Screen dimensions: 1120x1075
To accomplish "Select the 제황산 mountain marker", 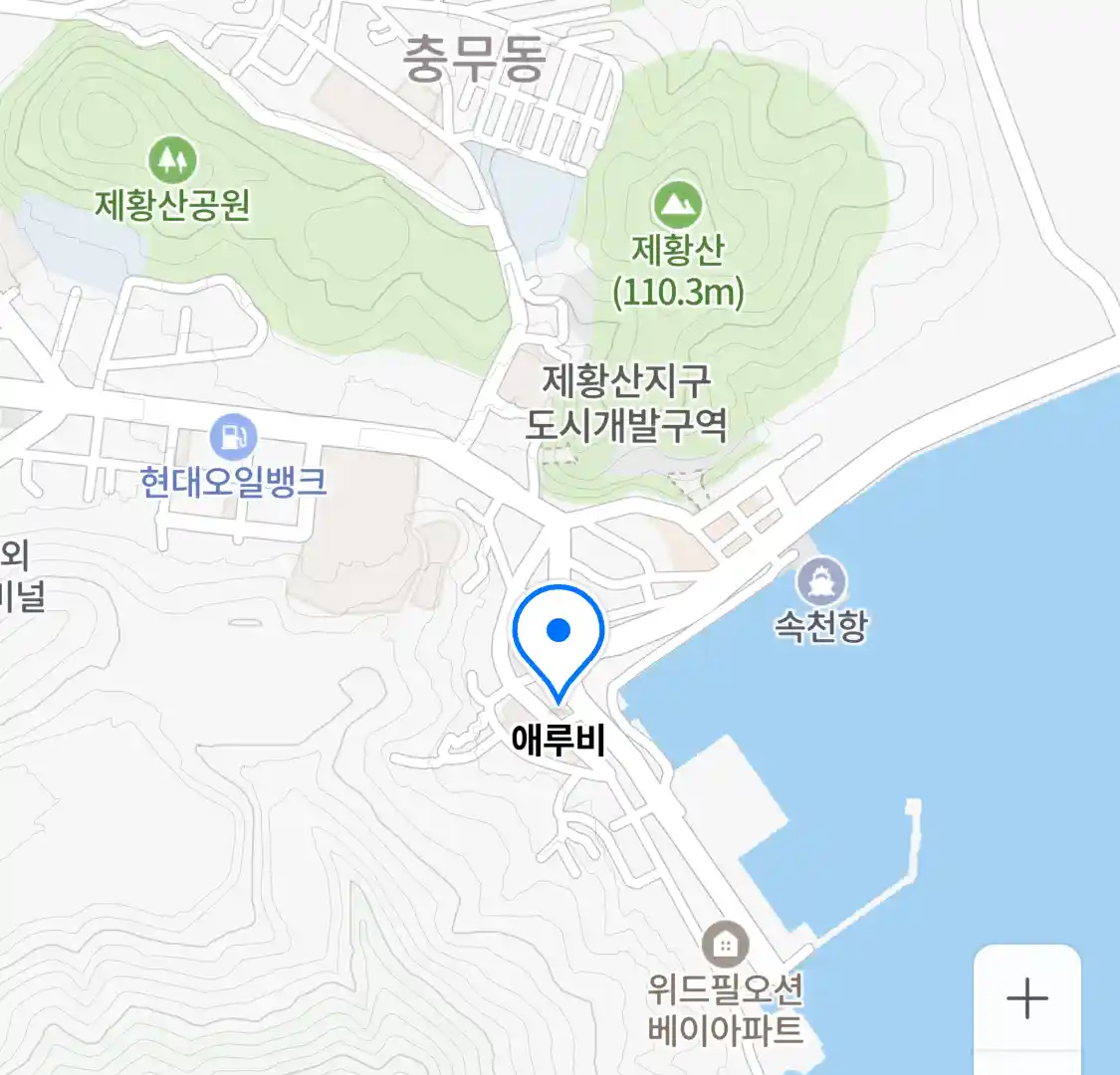I will click(677, 205).
